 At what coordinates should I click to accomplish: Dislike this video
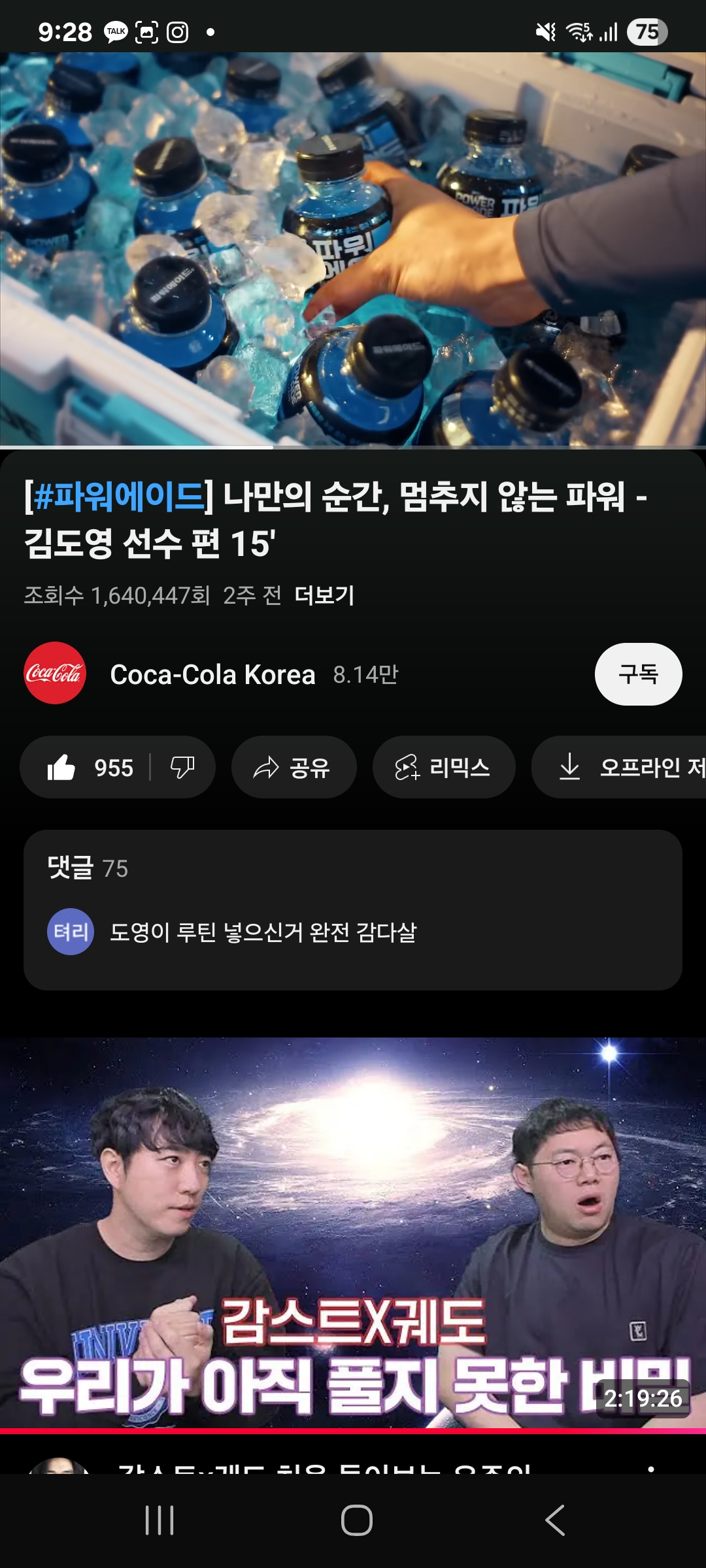pyautogui.click(x=182, y=767)
